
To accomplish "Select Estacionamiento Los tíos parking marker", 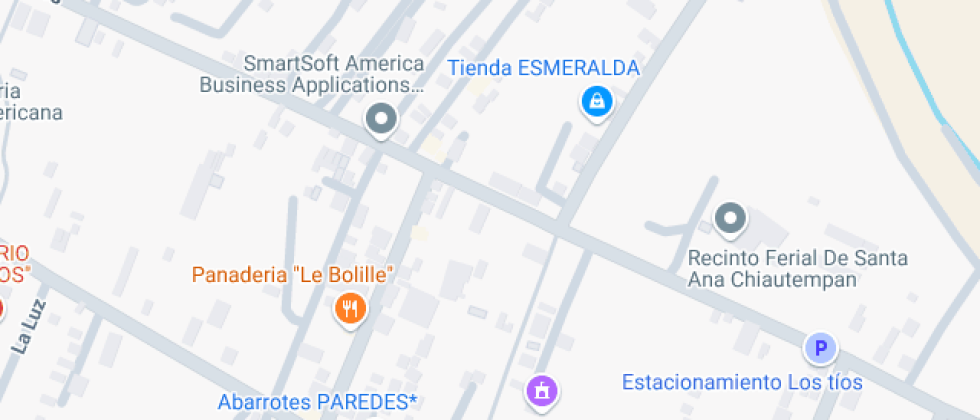I will pyautogui.click(x=820, y=348).
